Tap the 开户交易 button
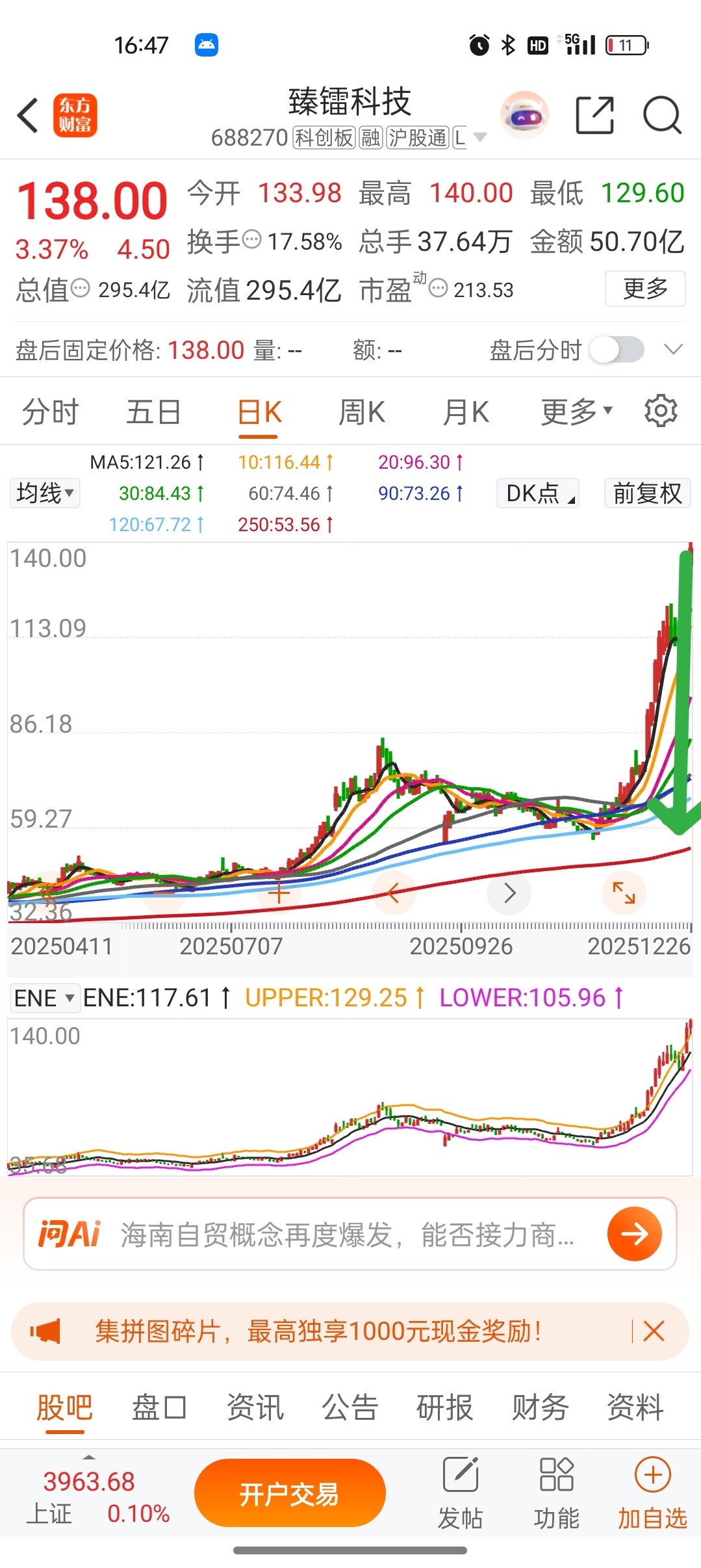701x1568 pixels. [x=290, y=1493]
